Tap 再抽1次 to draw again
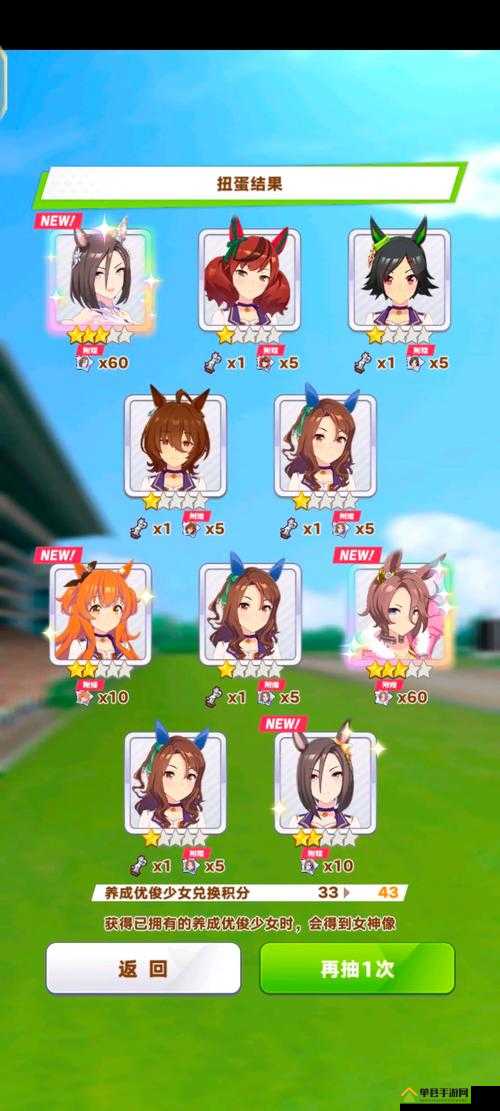500x1111 pixels. click(357, 968)
